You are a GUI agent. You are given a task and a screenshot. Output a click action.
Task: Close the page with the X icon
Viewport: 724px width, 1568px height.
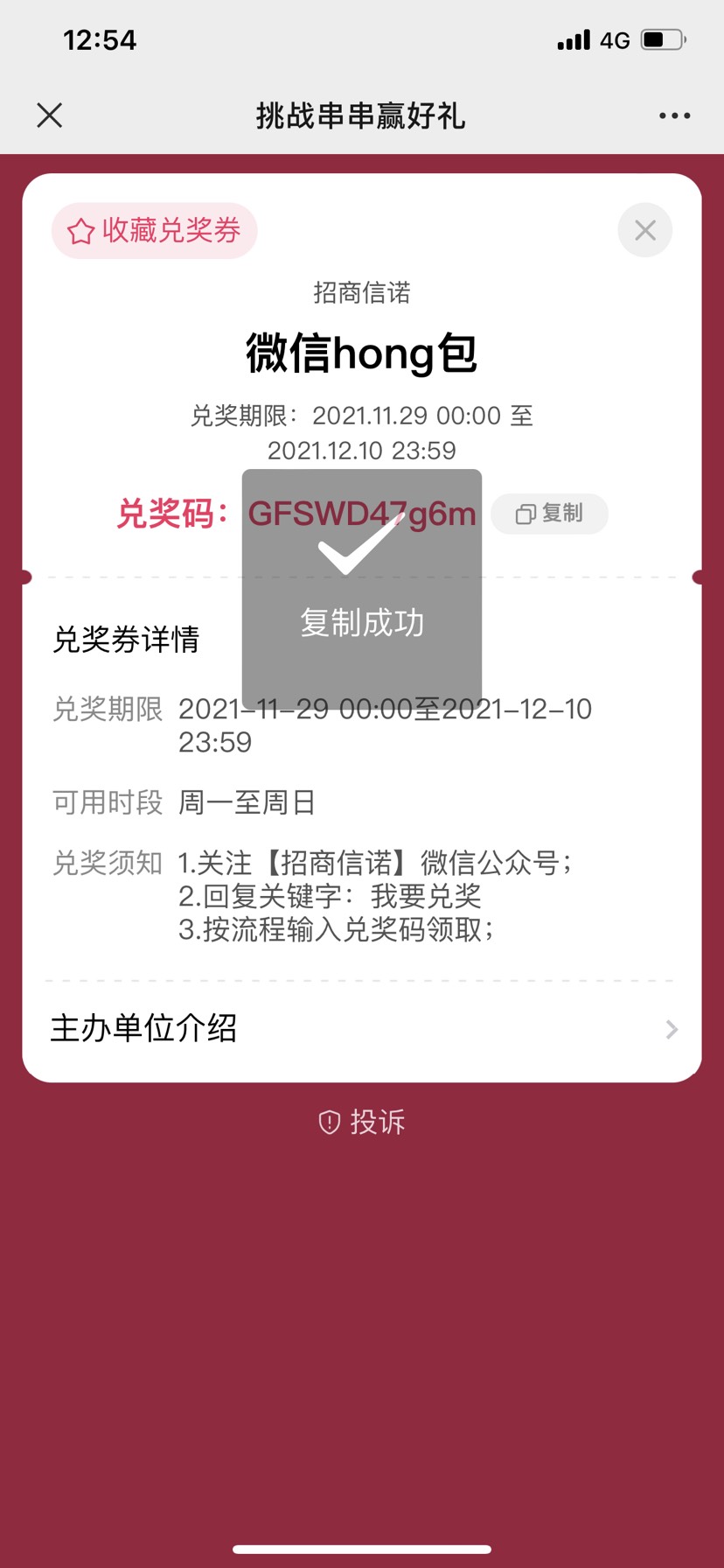[50, 115]
